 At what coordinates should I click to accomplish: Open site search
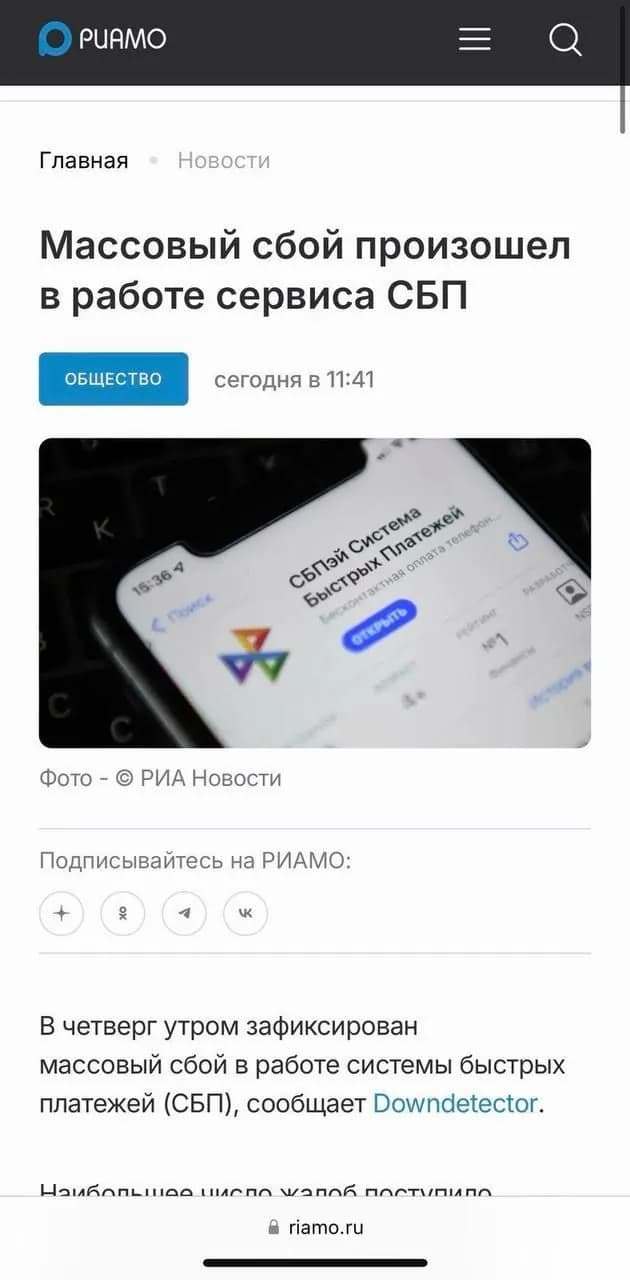(565, 40)
